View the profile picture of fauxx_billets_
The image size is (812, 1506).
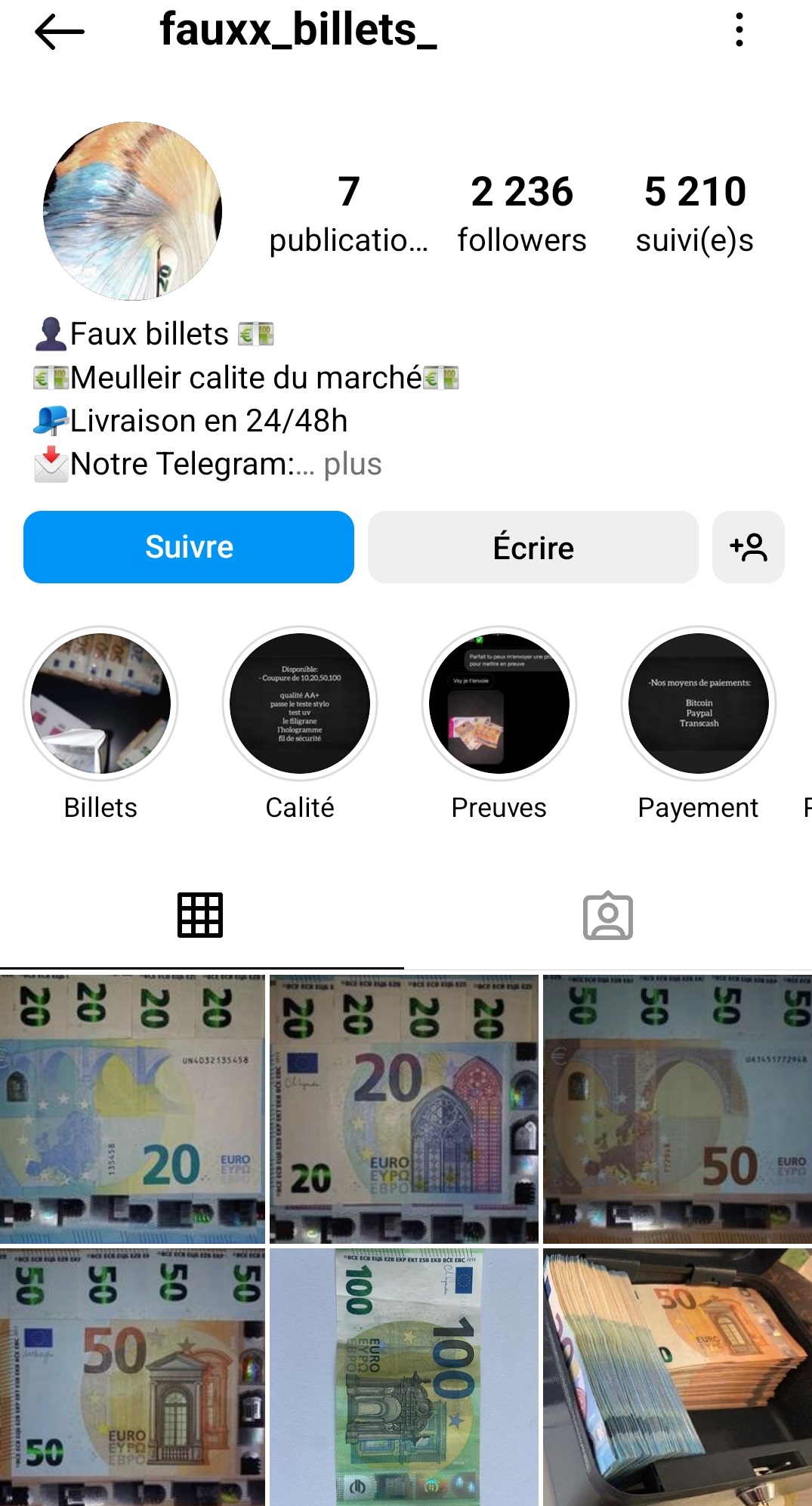coord(132,211)
